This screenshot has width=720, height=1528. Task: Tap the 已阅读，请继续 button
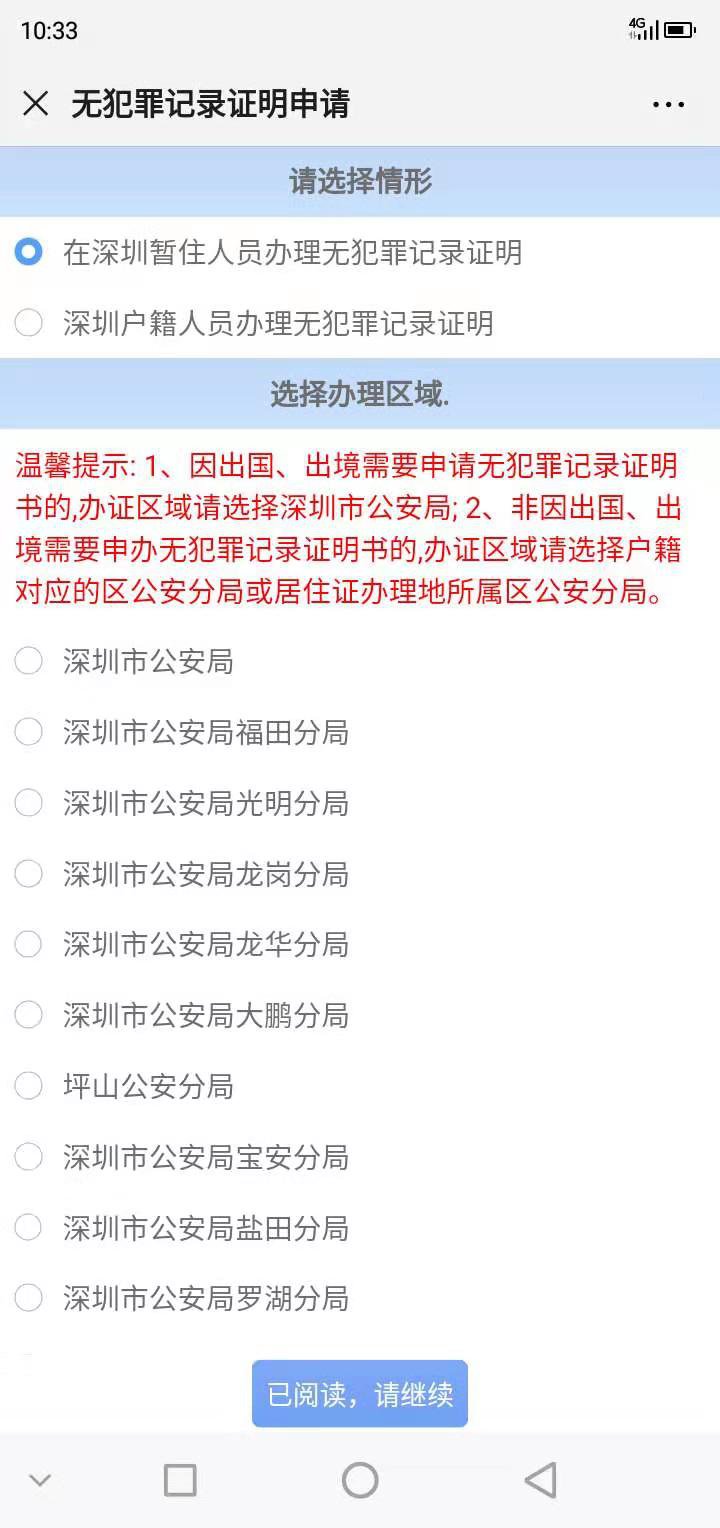(x=360, y=1394)
